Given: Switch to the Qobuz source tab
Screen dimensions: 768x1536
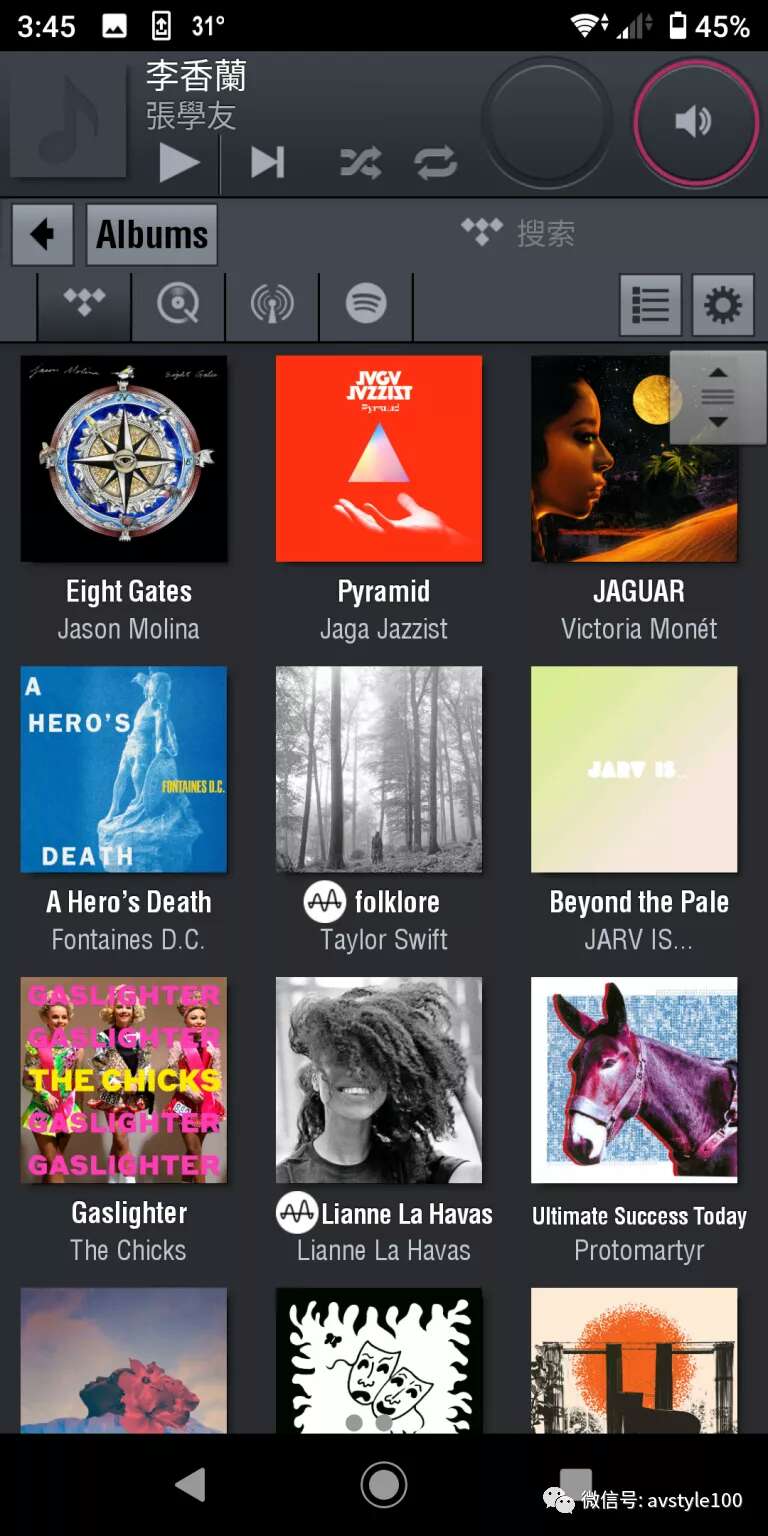Looking at the screenshot, I should [x=178, y=303].
